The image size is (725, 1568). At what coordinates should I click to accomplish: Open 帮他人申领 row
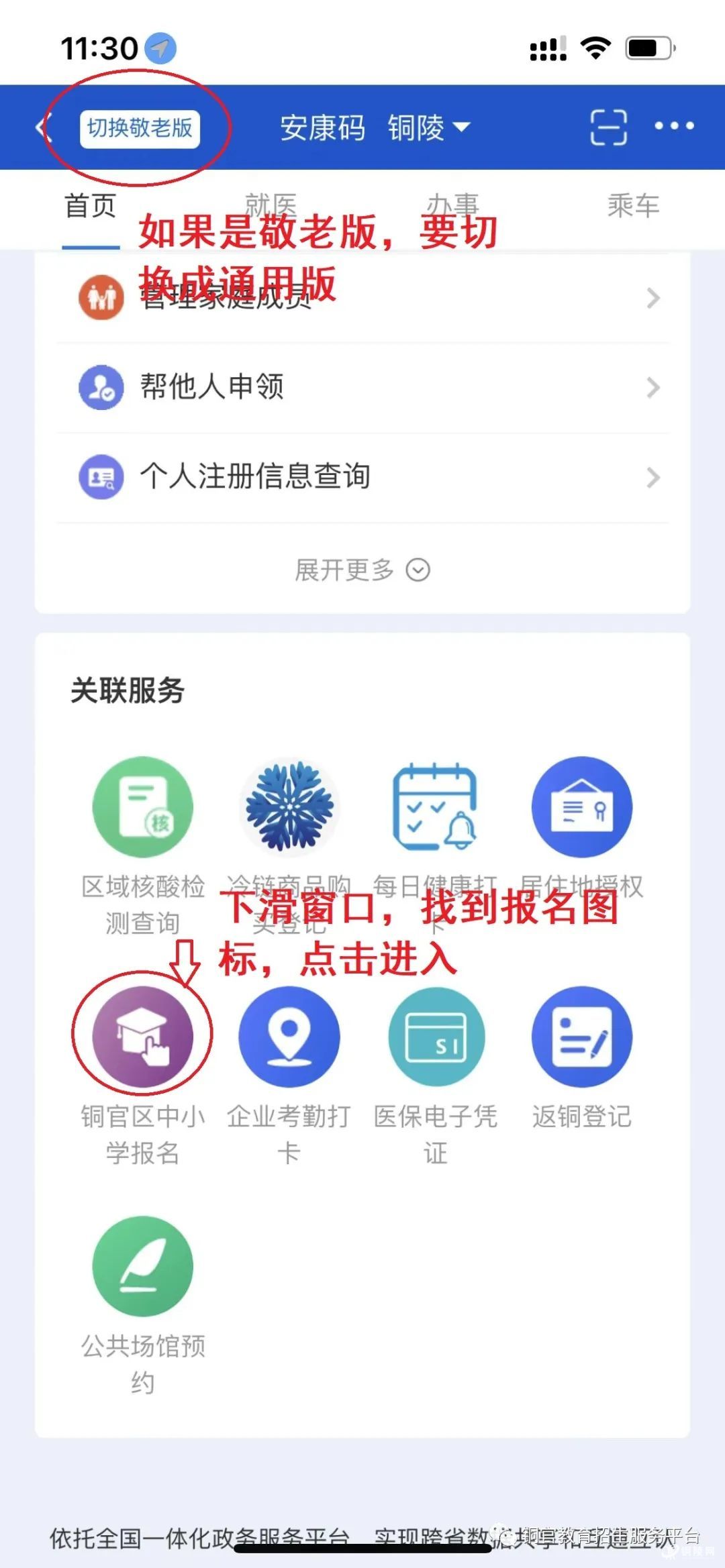pos(362,387)
